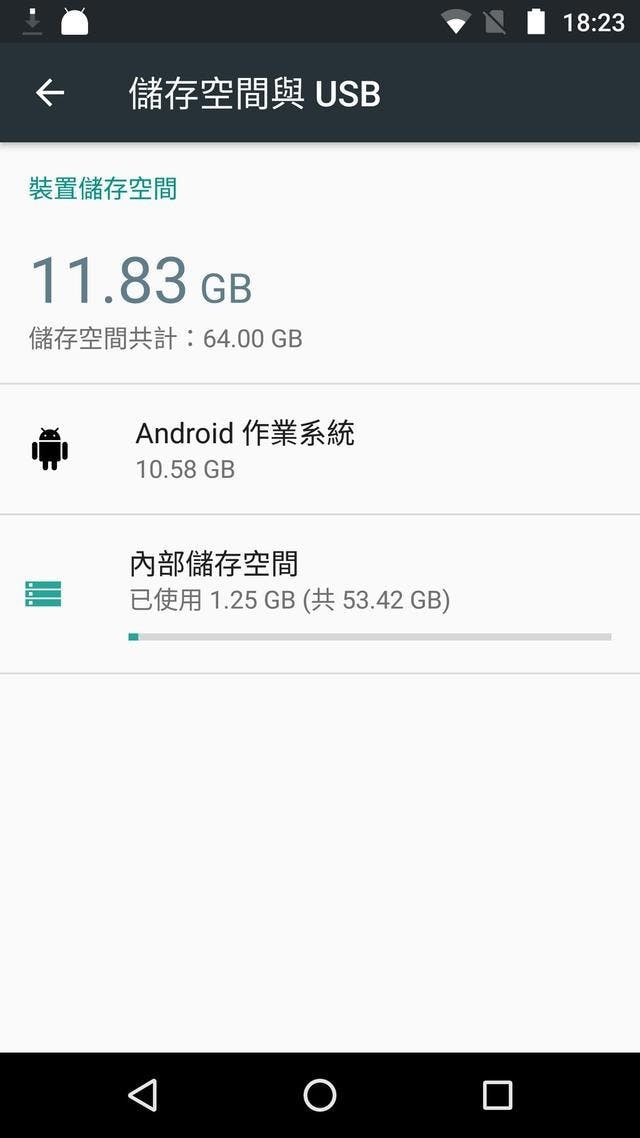Screen dimensions: 640x1138
Task: Open 內部儲存空間 details
Action: [x=320, y=593]
